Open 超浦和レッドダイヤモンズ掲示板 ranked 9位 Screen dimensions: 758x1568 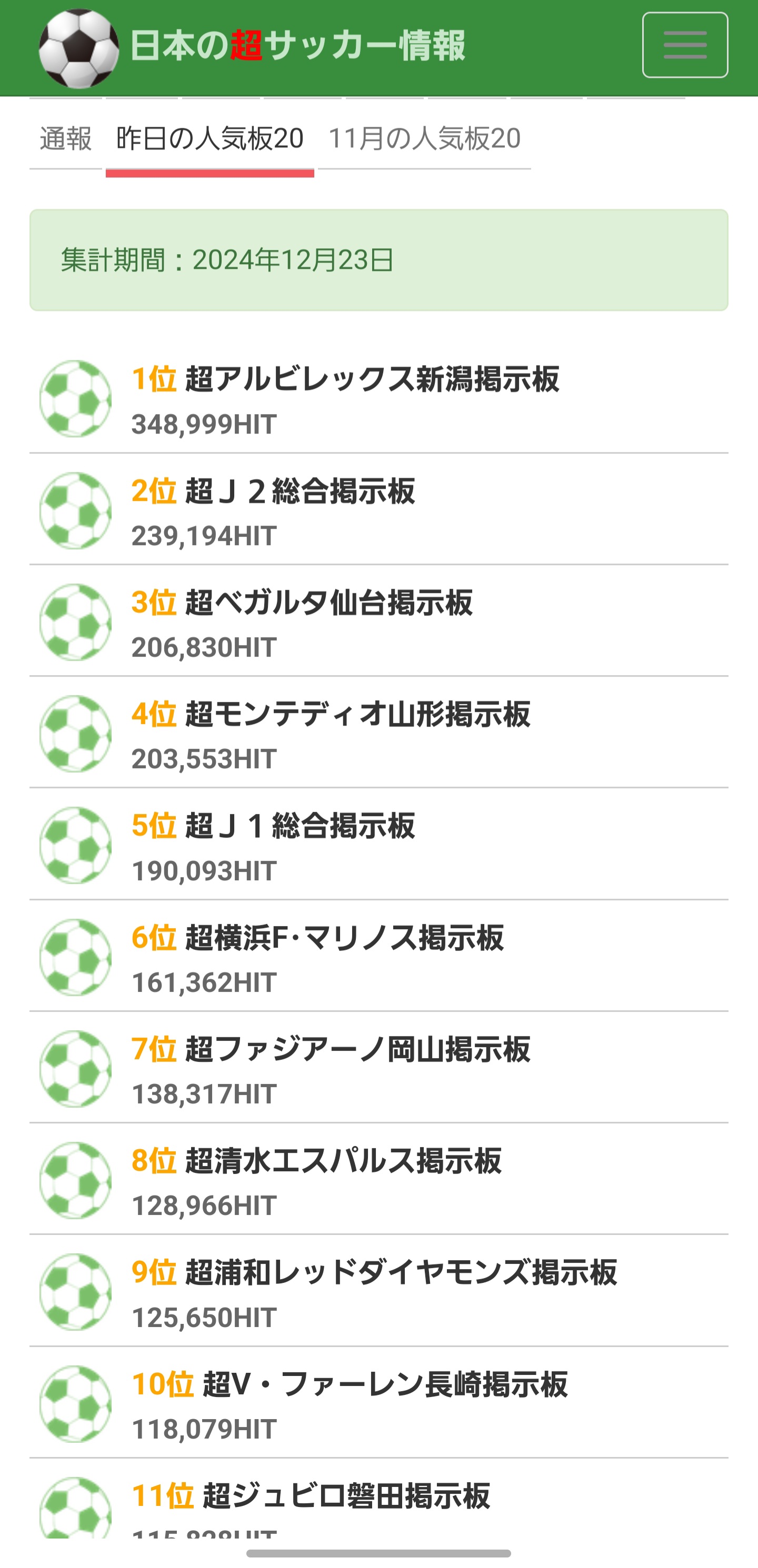coord(401,1273)
